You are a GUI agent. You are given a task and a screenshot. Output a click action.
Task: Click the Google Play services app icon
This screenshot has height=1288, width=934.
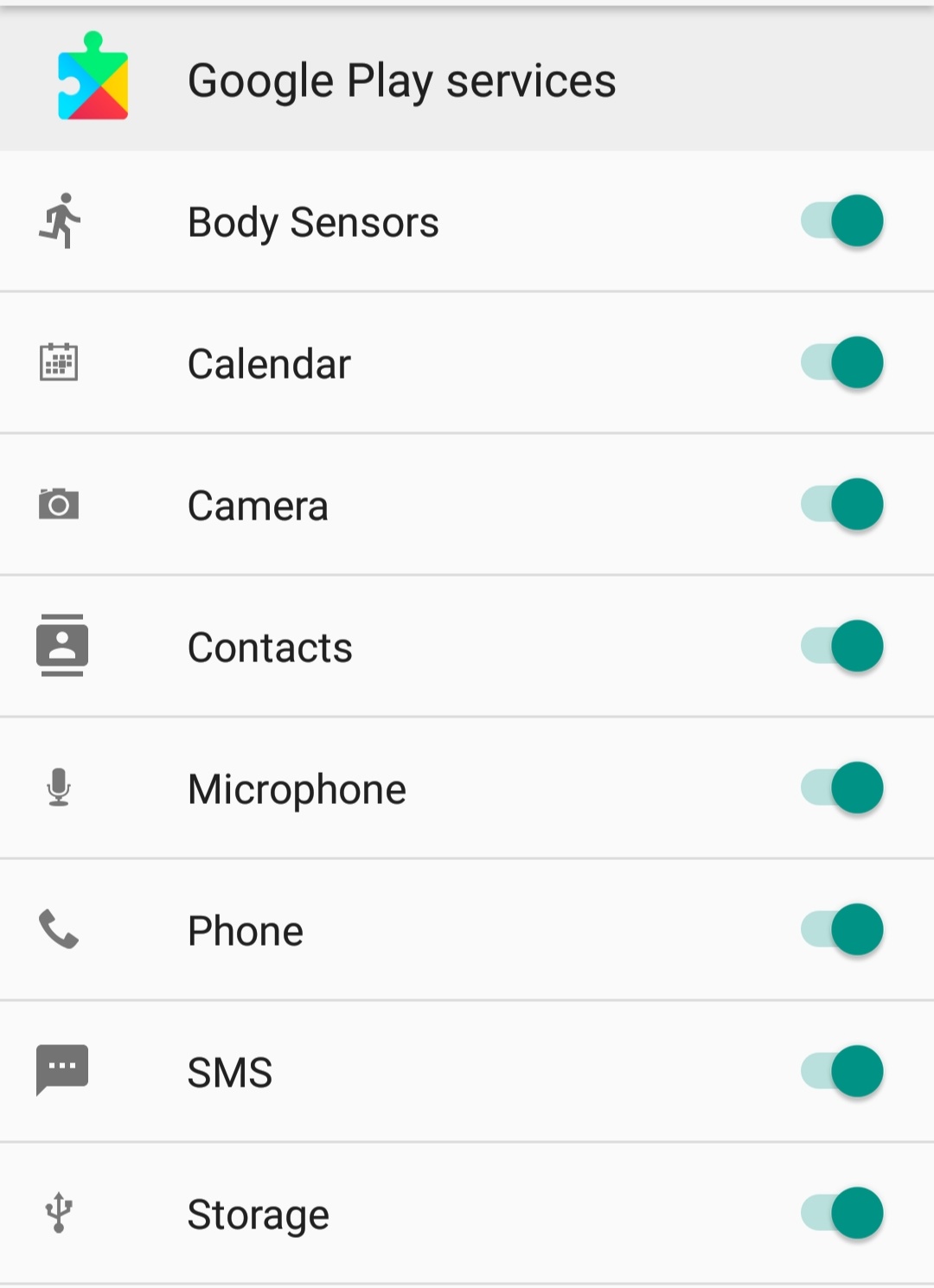coord(91,80)
